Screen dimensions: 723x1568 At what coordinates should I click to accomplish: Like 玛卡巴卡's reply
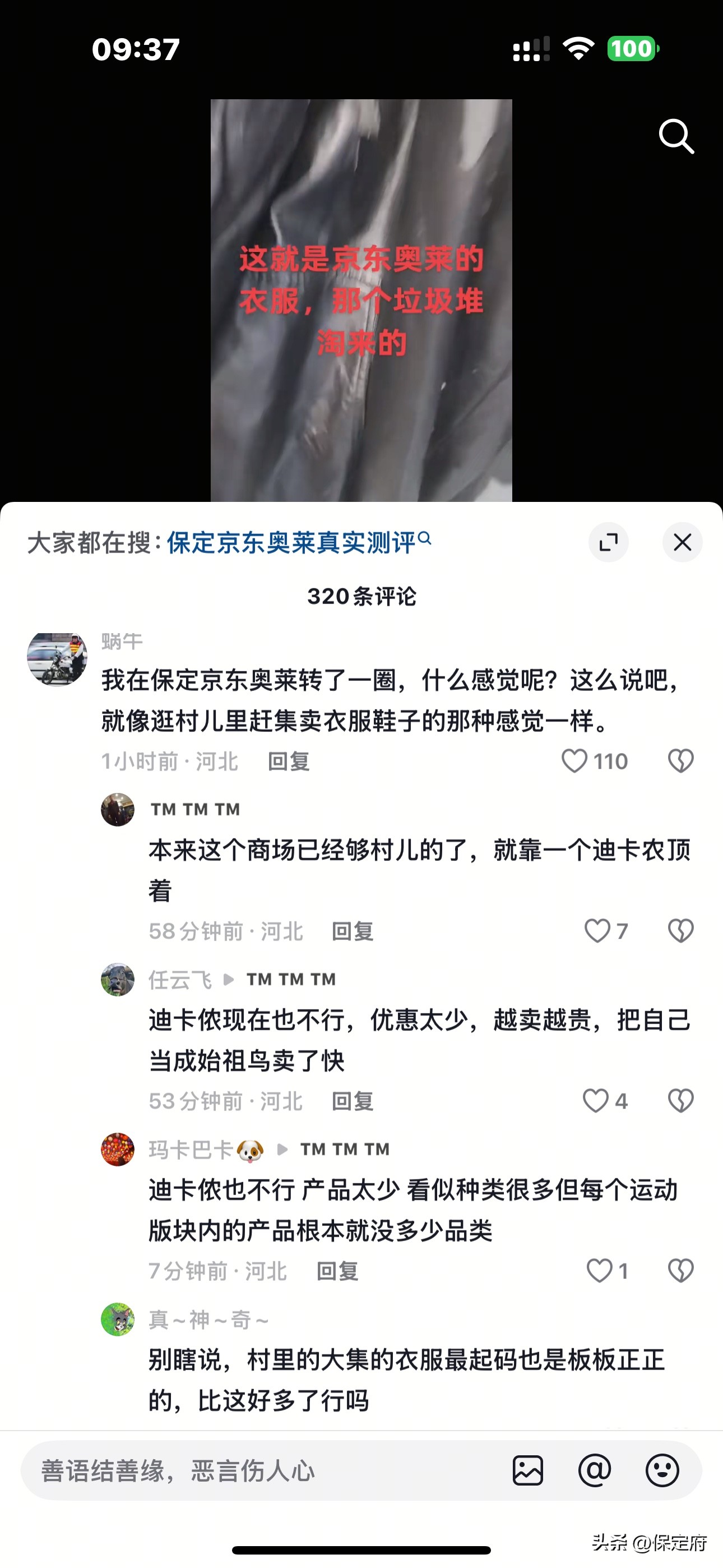[599, 1271]
